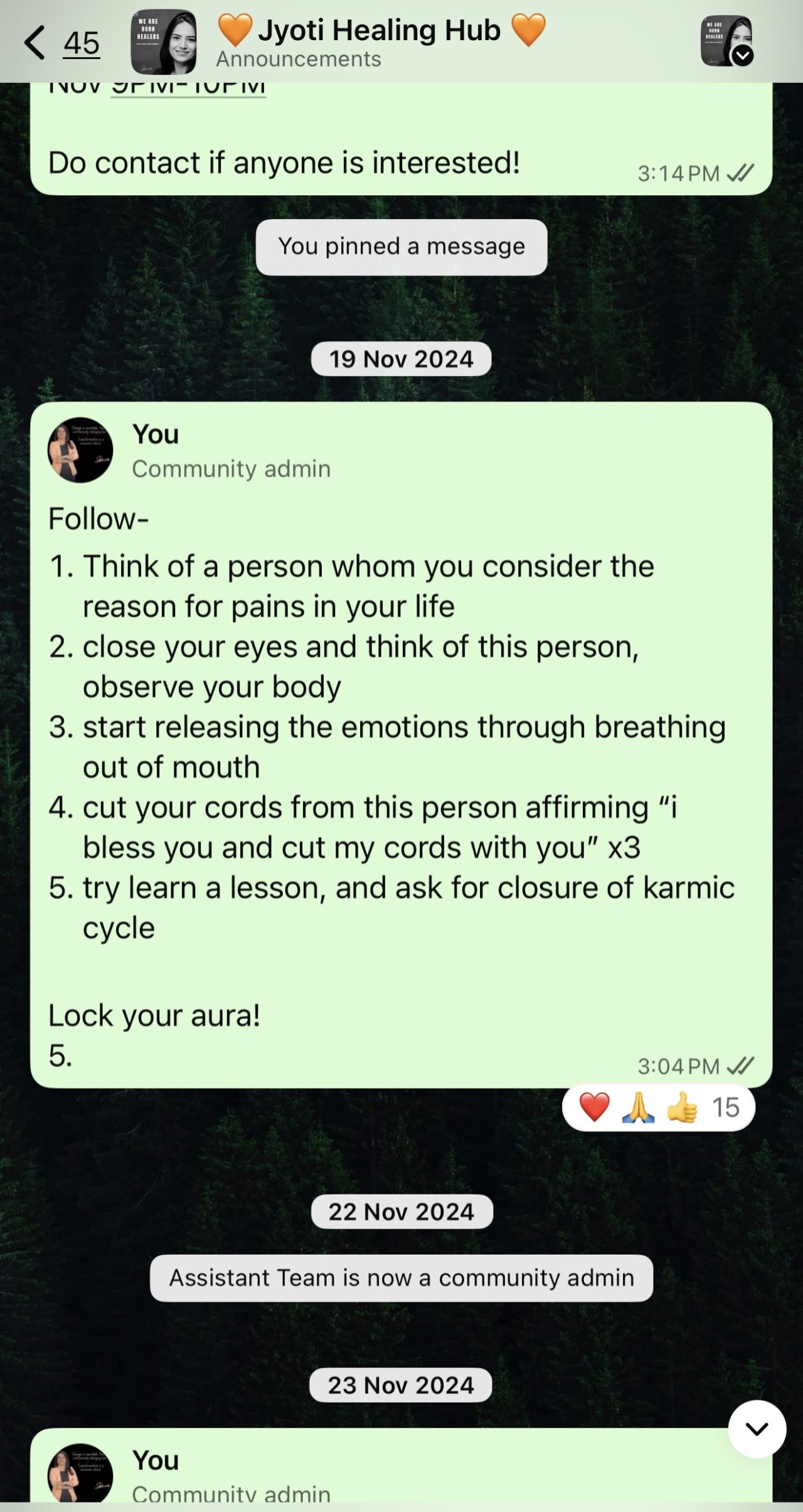Jump to latest messages with down arrow
This screenshot has width=803, height=1512.
[x=757, y=1429]
